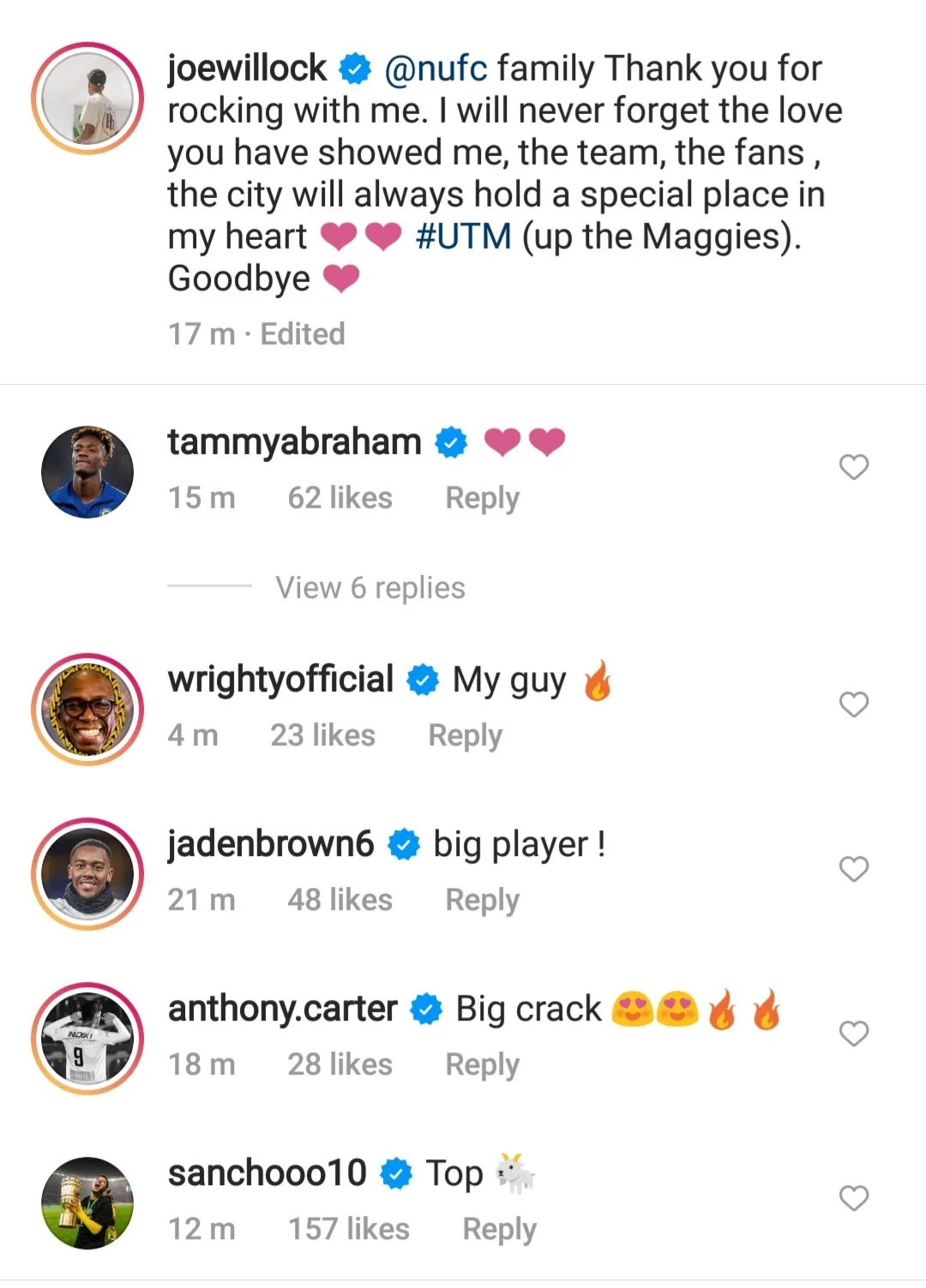Open the #UTM hashtag
This screenshot has height=1288, width=926.
click(x=463, y=236)
